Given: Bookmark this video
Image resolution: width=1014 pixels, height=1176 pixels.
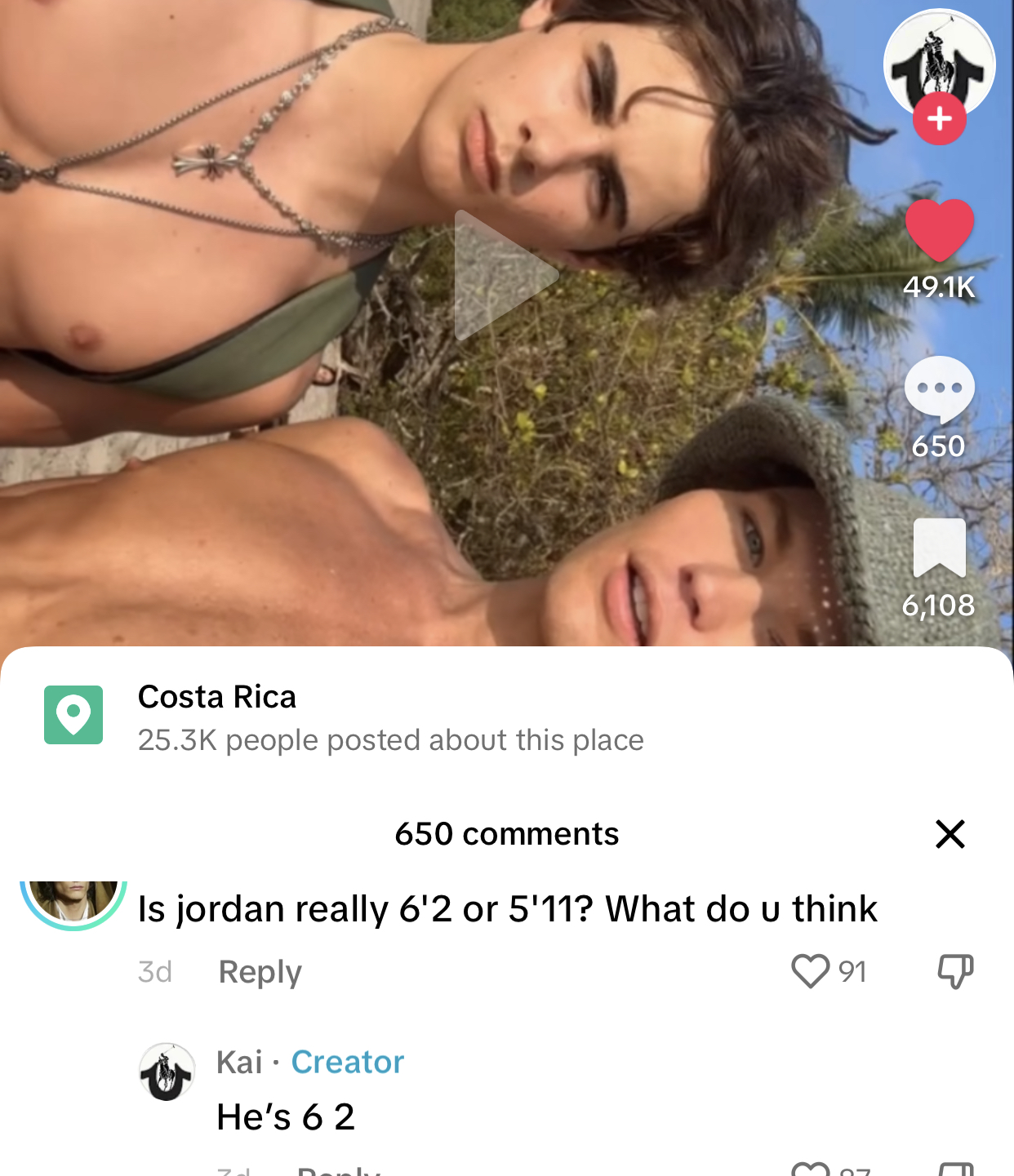Looking at the screenshot, I should [x=939, y=548].
